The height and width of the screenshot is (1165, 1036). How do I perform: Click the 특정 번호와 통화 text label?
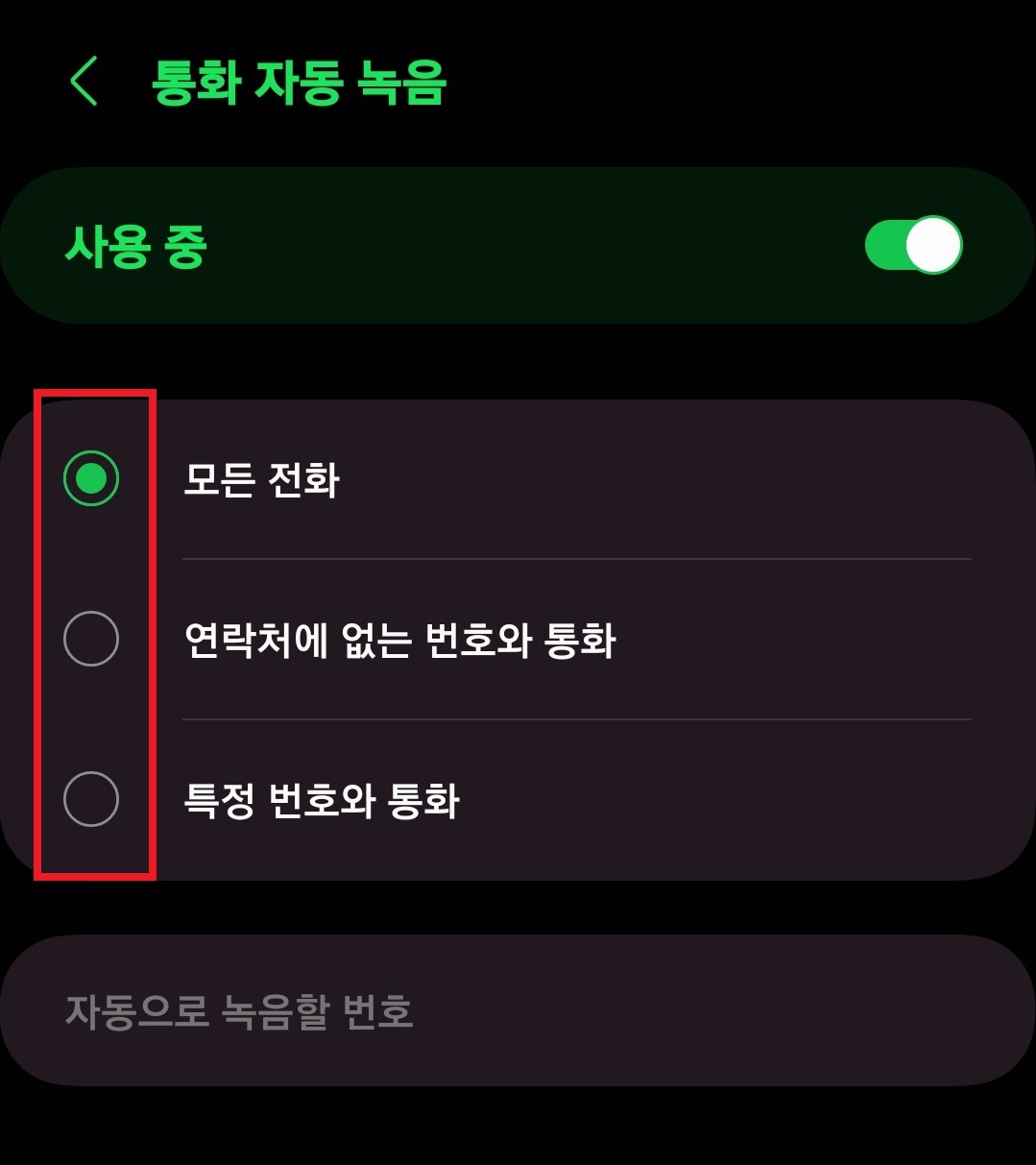click(323, 800)
